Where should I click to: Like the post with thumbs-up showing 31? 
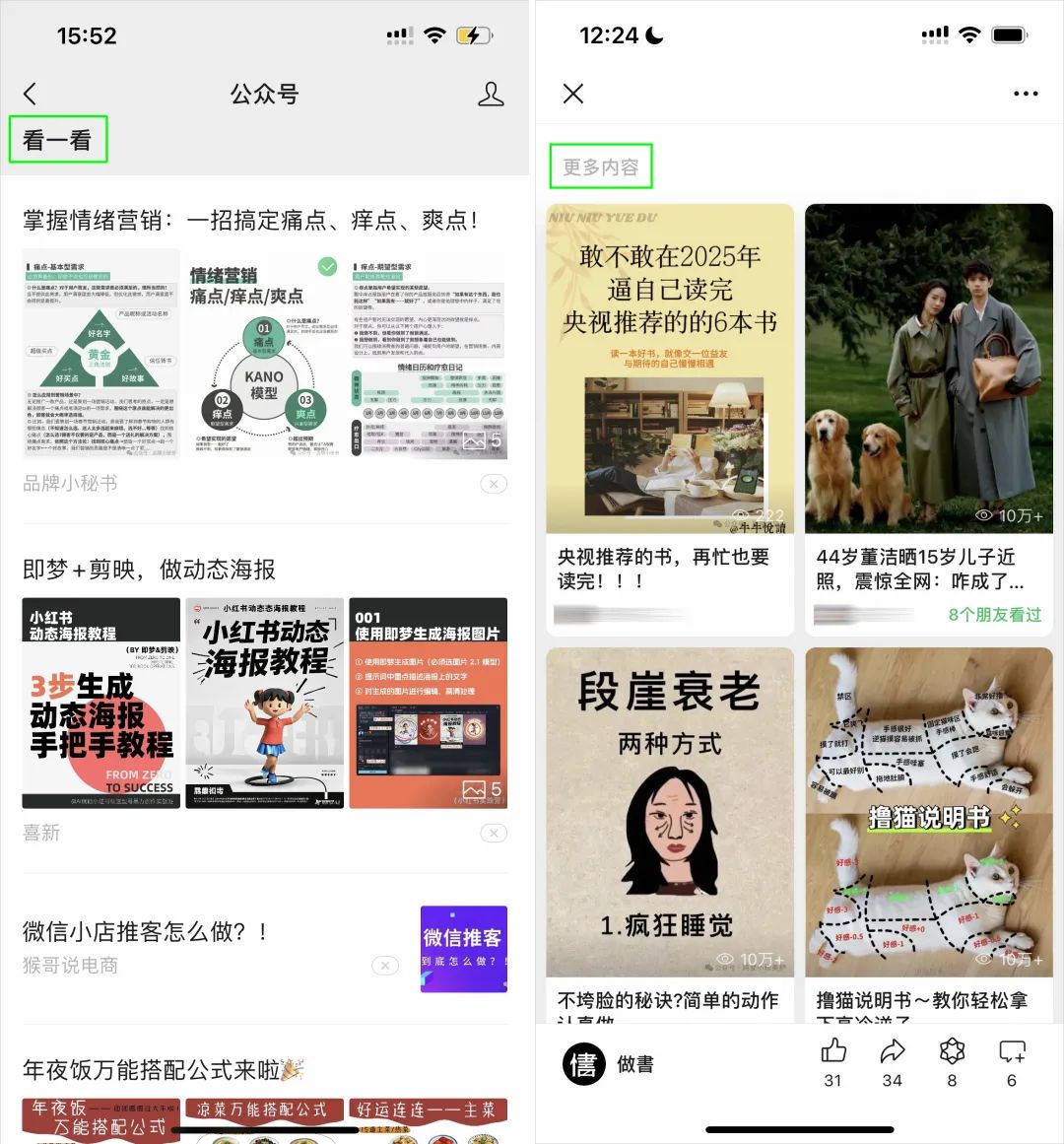833,1052
